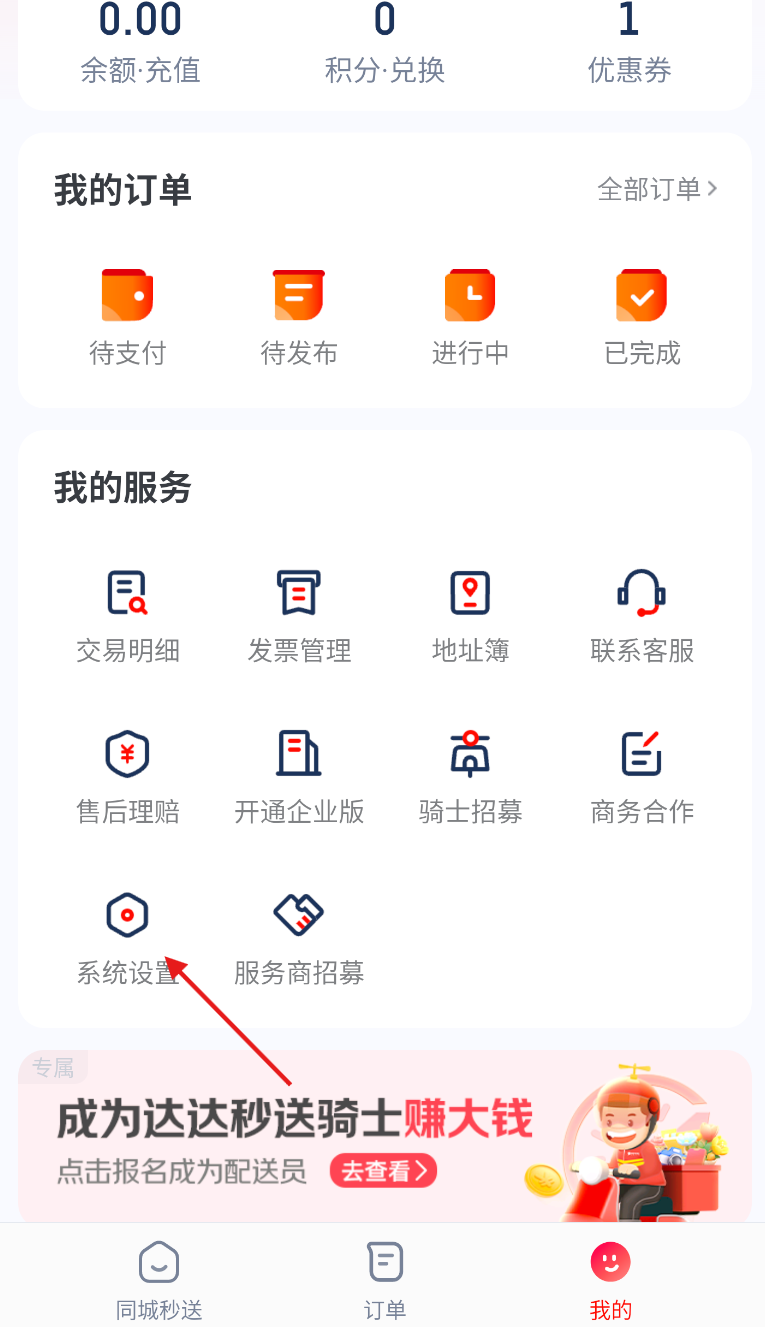Open 售后理赔 after-sales claims
765x1327 pixels.
coord(128,777)
